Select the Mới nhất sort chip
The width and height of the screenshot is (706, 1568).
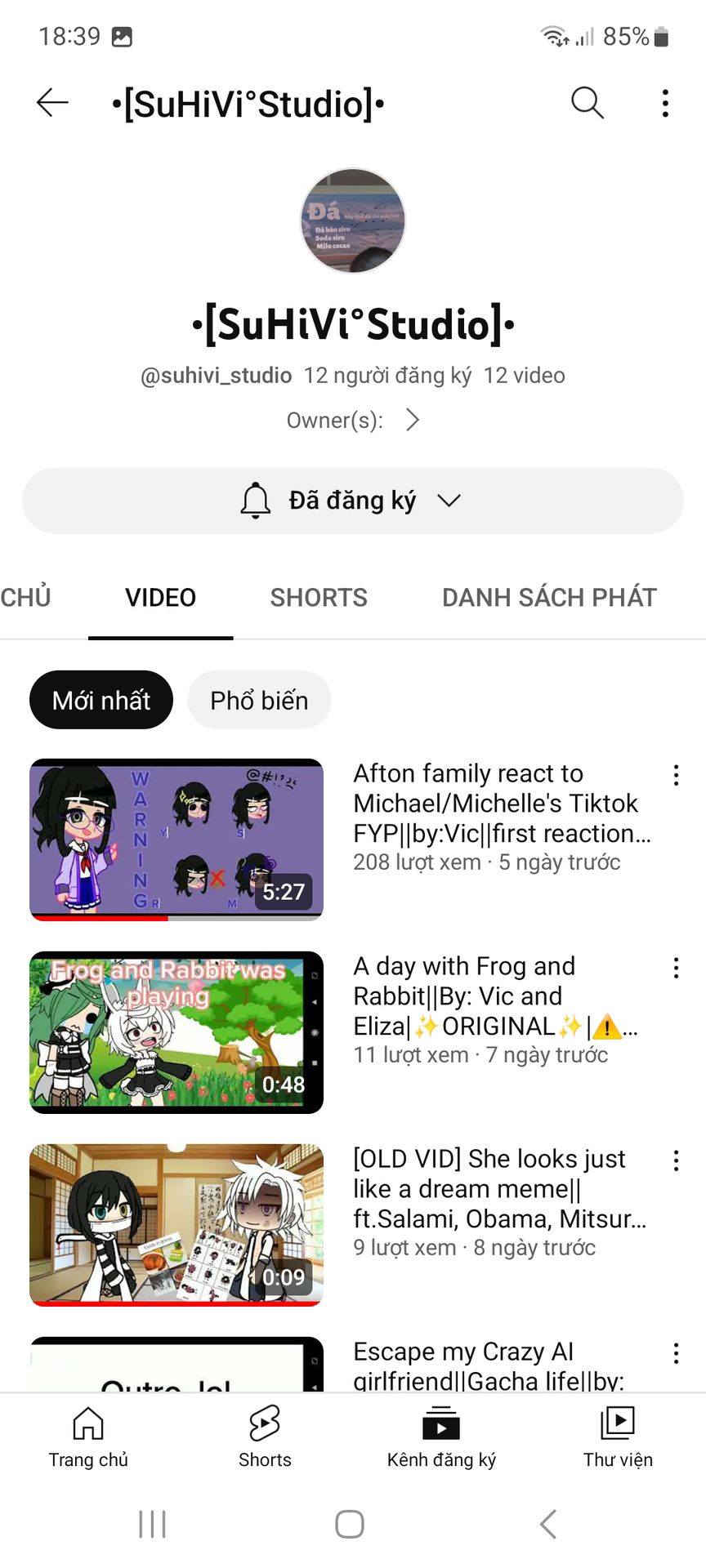pyautogui.click(x=101, y=700)
